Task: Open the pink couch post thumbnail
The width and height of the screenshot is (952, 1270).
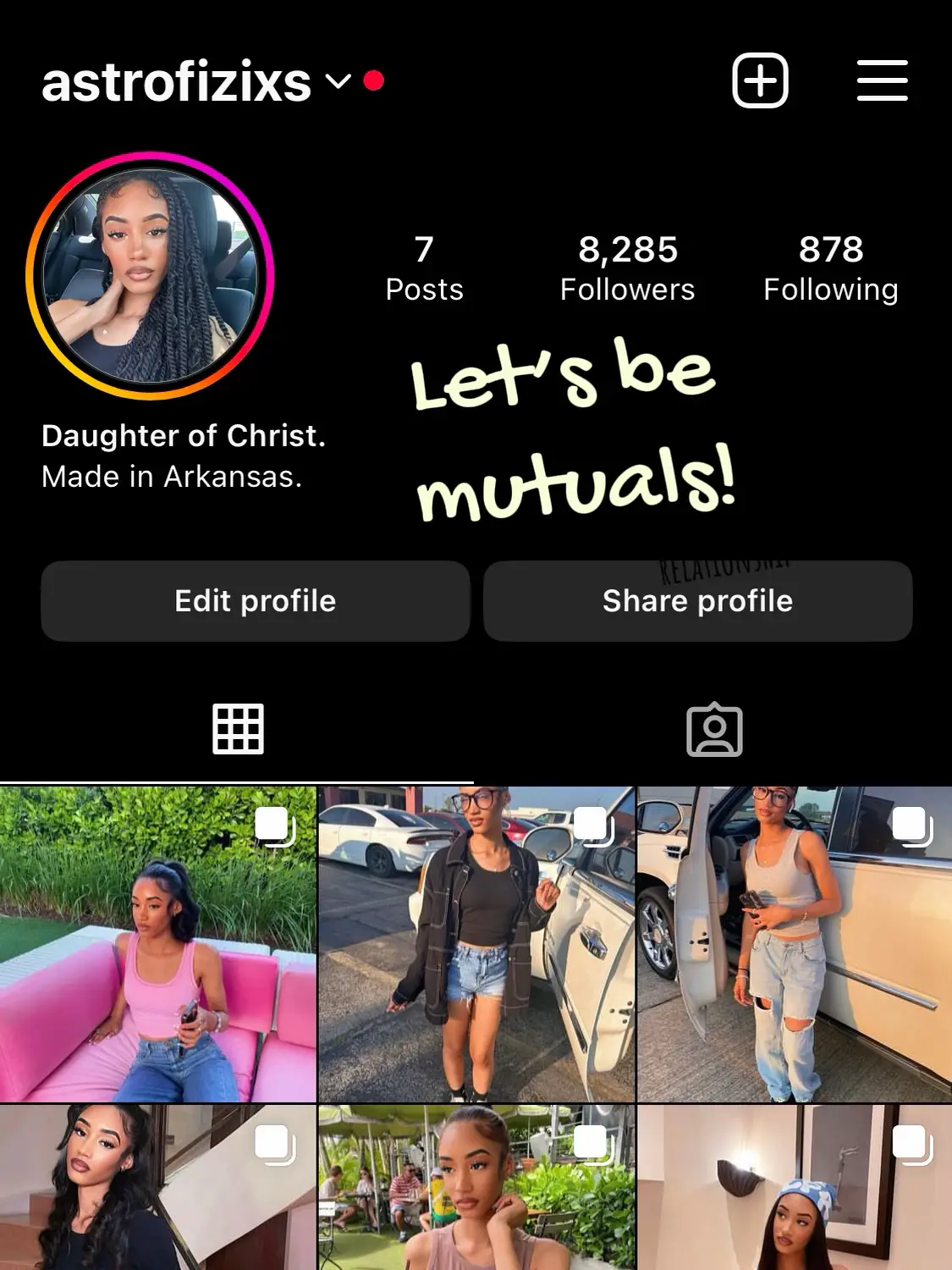Action: point(157,948)
